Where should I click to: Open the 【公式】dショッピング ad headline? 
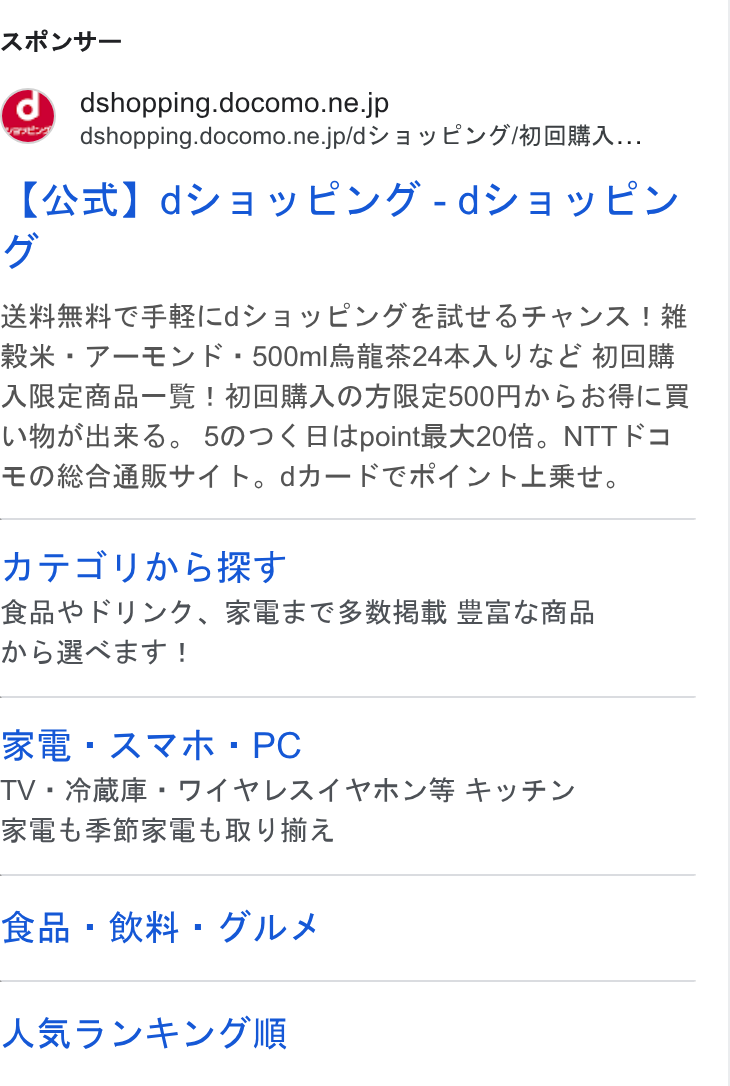[x=341, y=224]
